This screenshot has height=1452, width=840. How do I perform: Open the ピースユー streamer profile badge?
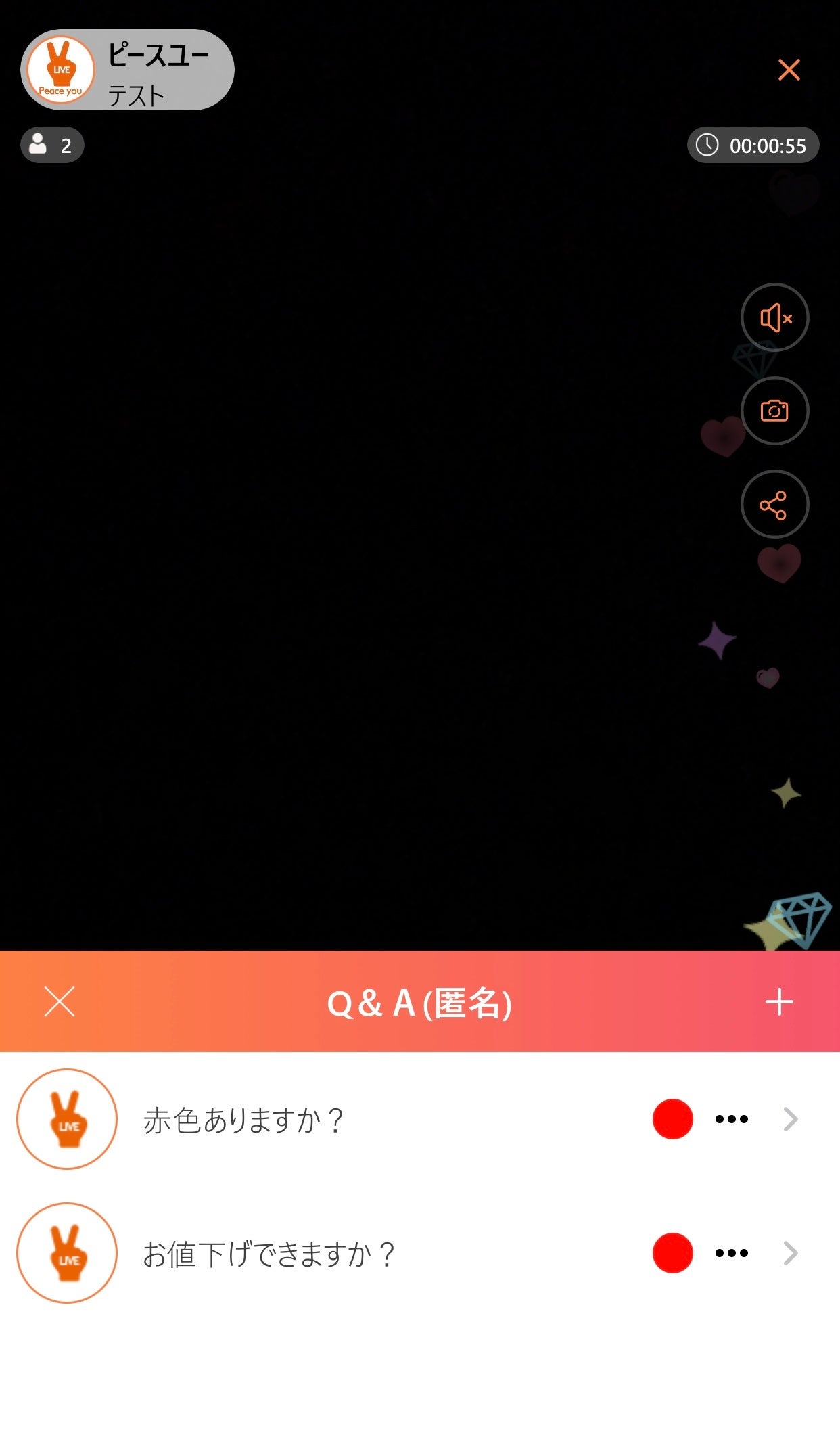127,70
